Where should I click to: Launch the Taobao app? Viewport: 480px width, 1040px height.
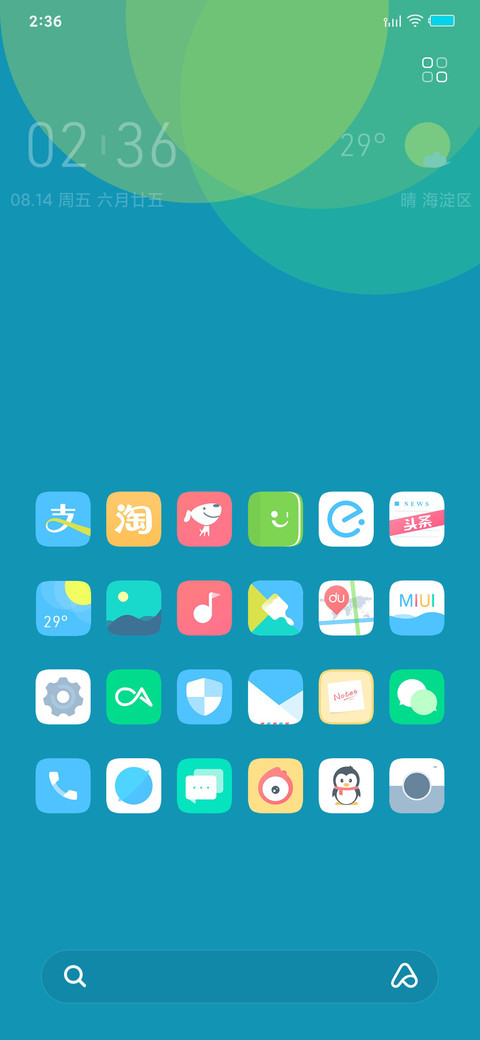pos(134,519)
